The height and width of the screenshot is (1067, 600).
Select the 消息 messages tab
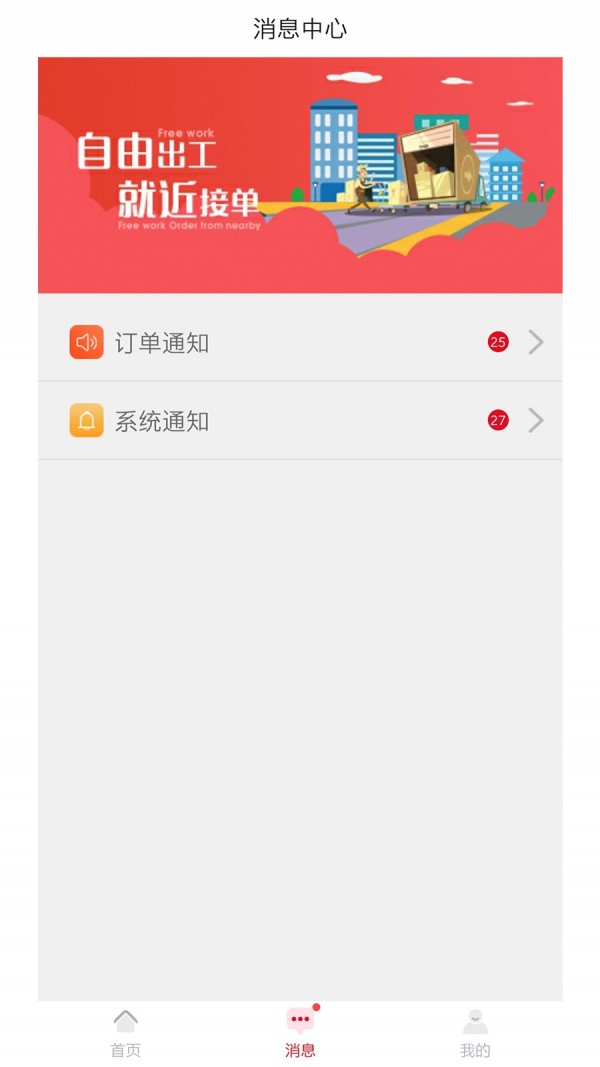300,1033
